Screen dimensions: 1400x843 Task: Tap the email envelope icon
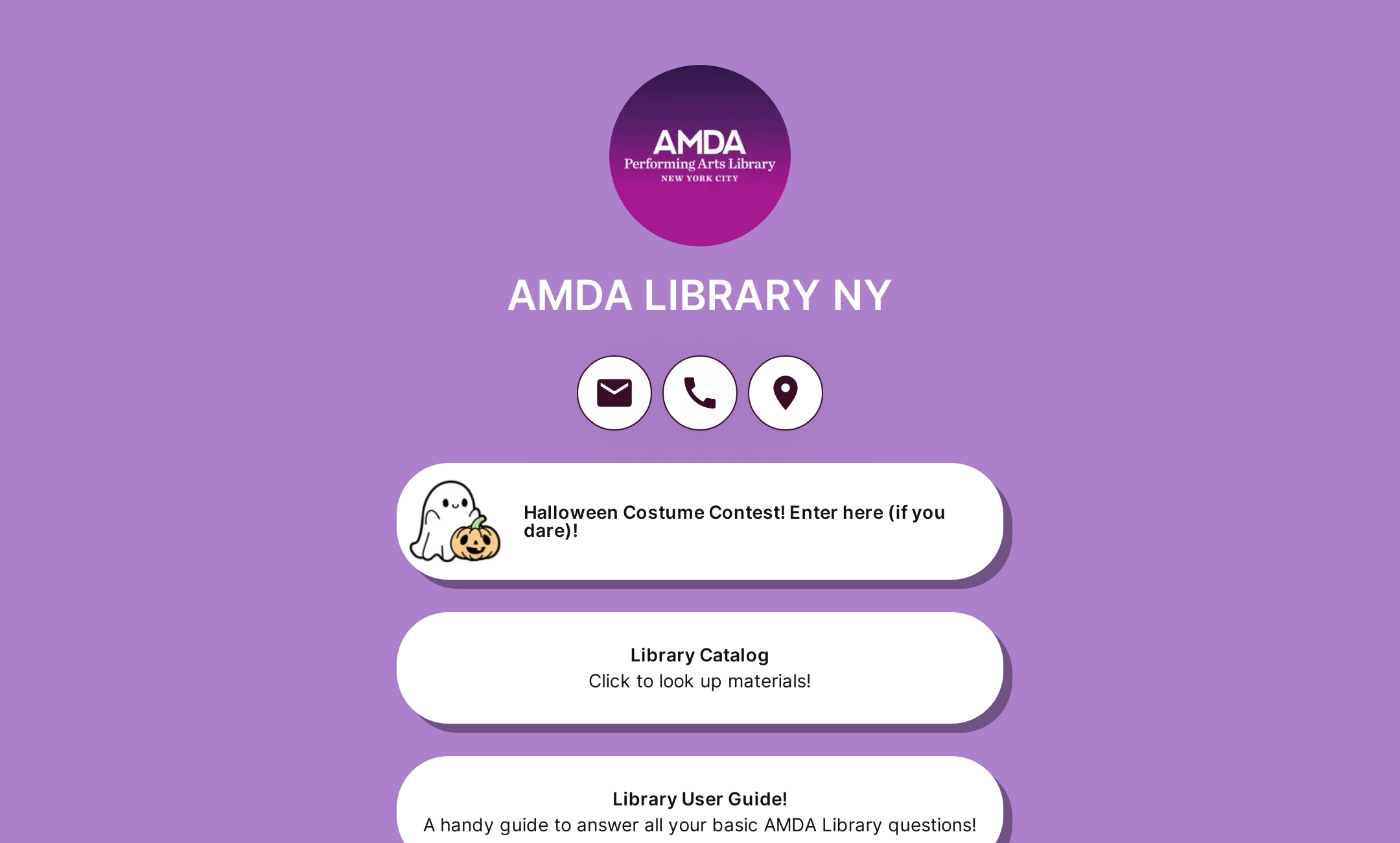pyautogui.click(x=614, y=393)
